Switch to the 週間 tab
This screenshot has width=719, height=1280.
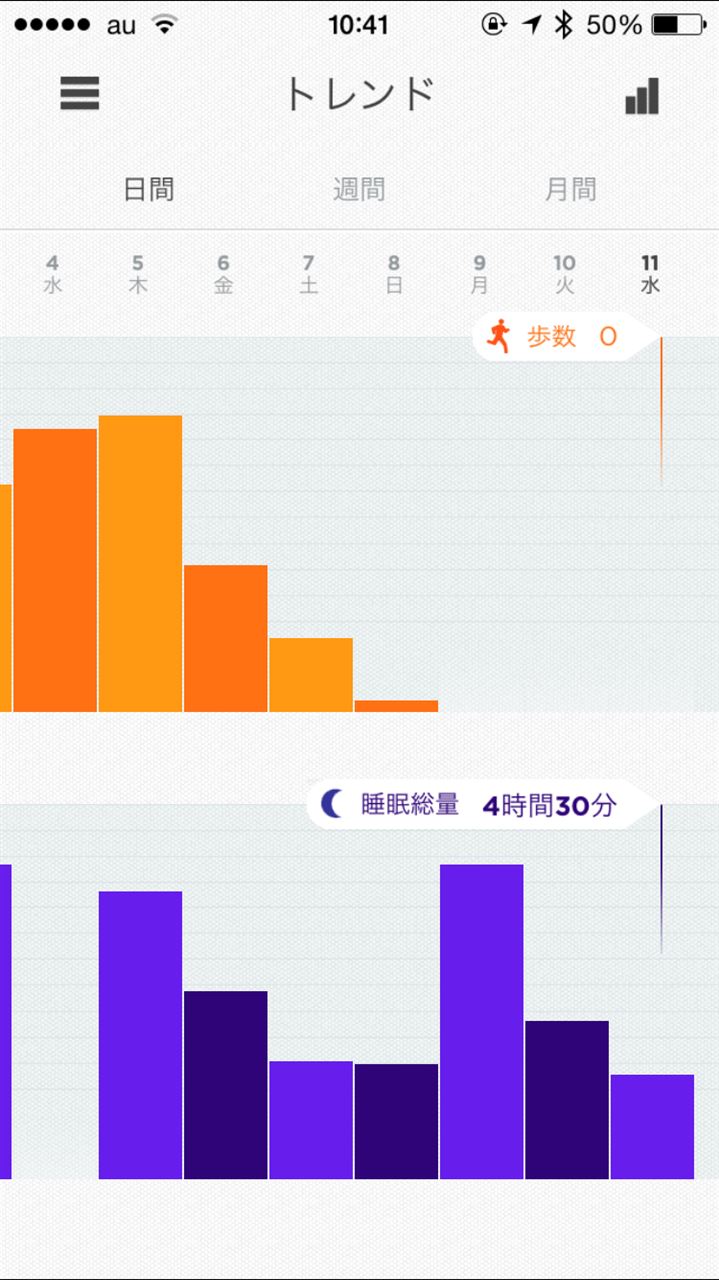coord(359,189)
